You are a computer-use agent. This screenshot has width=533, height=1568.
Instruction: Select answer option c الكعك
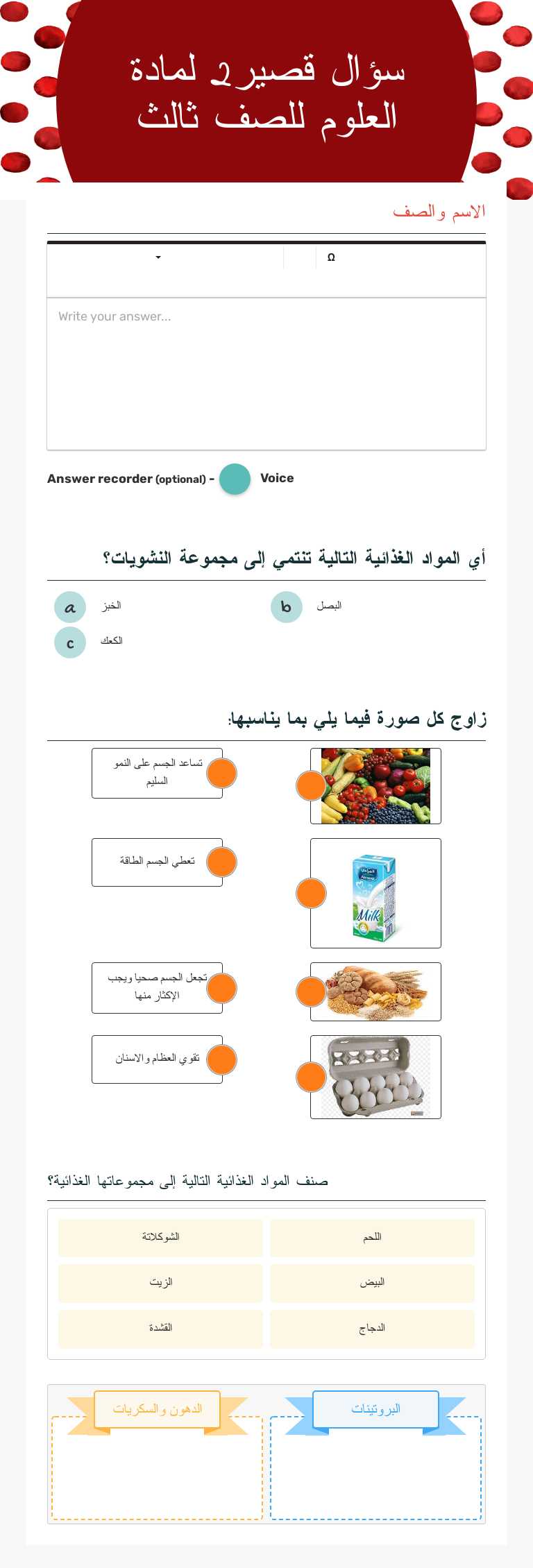pyautogui.click(x=69, y=642)
